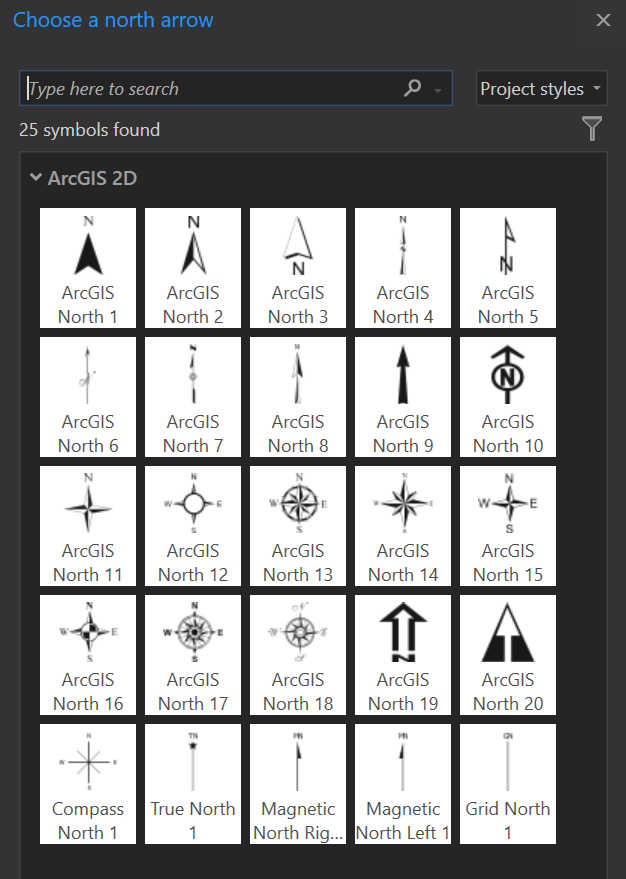Choose the True North 1 arrow
This screenshot has height=879, width=626.
pos(193,783)
